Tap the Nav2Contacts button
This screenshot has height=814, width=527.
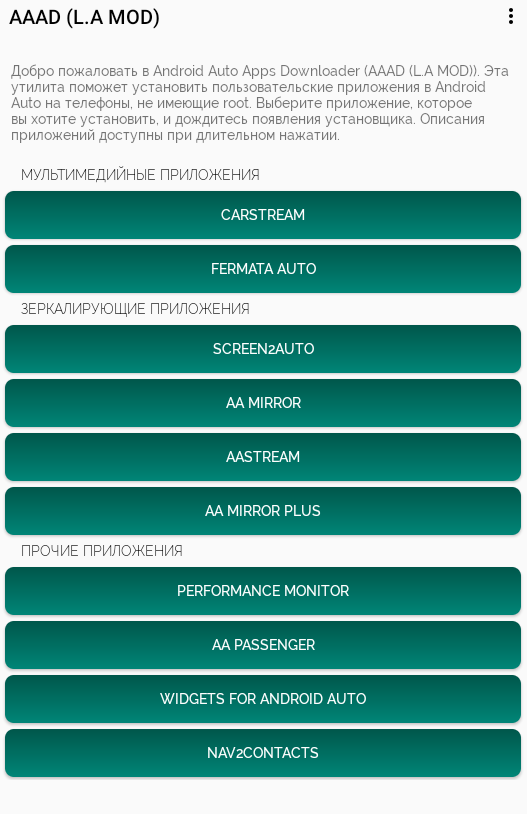tap(263, 753)
